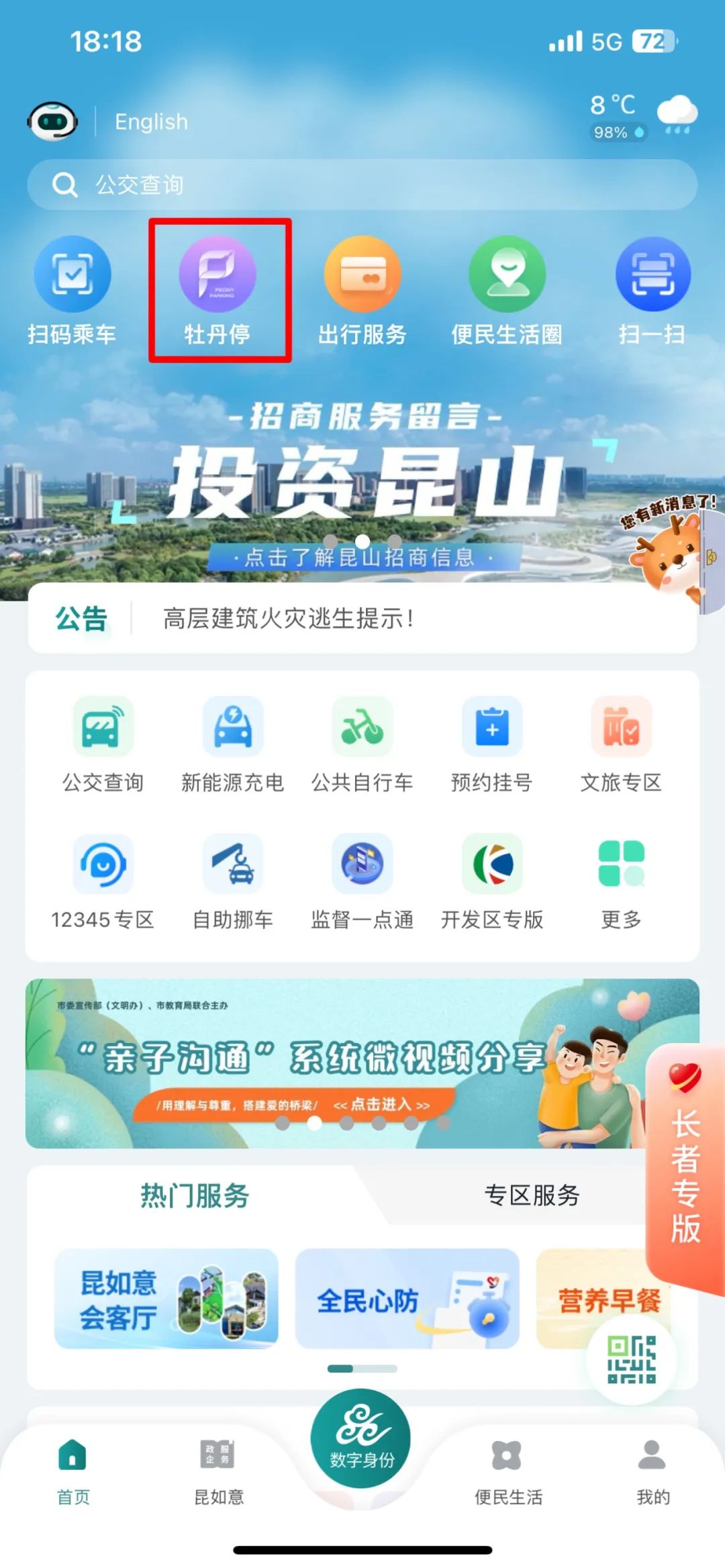Switch to the 专区服务 tab

click(532, 1195)
